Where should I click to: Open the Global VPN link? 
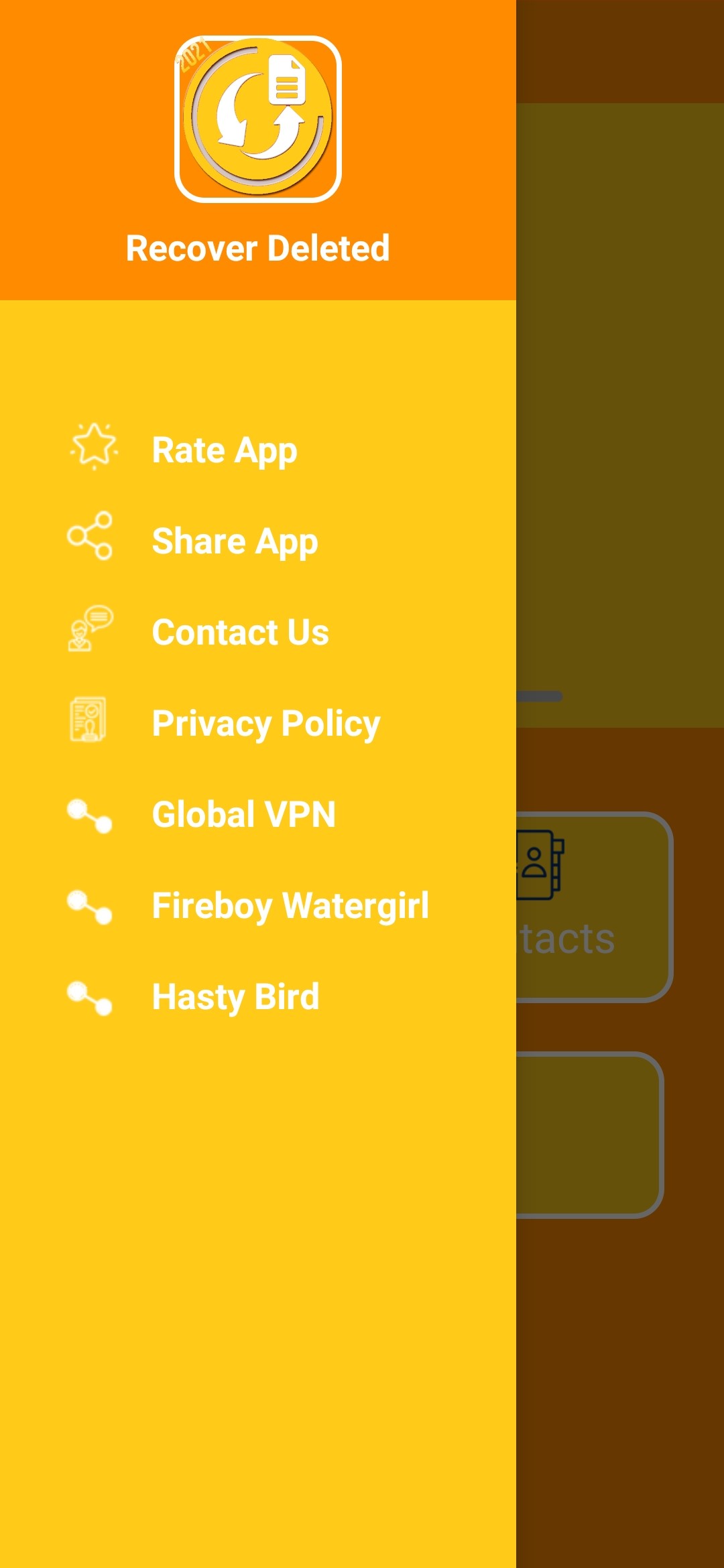tap(258, 814)
